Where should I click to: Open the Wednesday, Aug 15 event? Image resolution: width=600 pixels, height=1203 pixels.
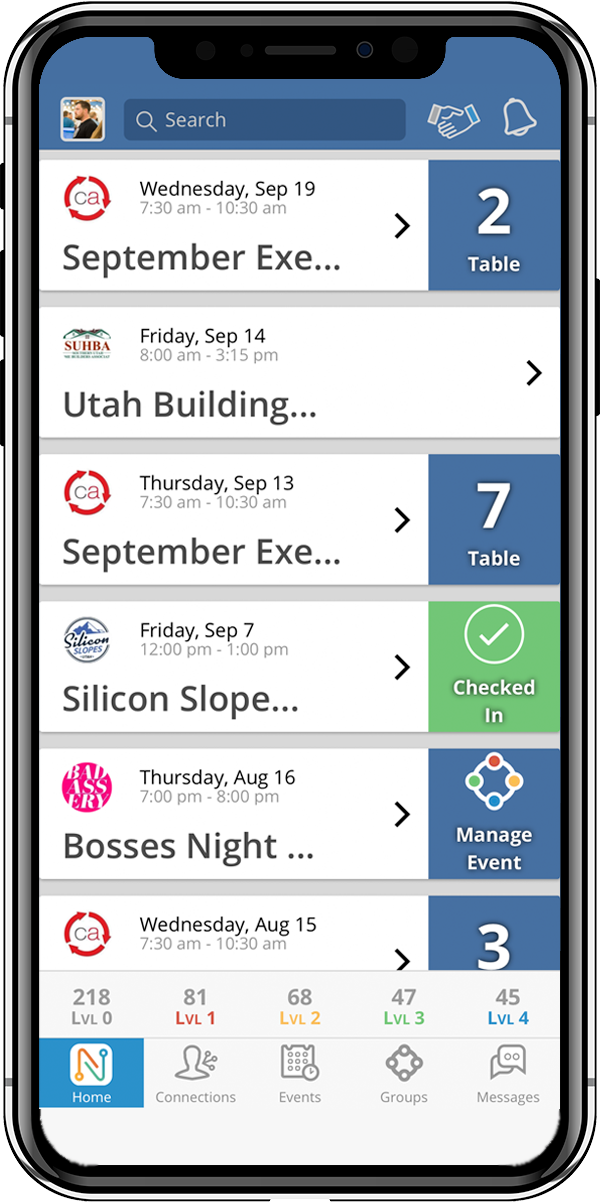click(x=234, y=934)
